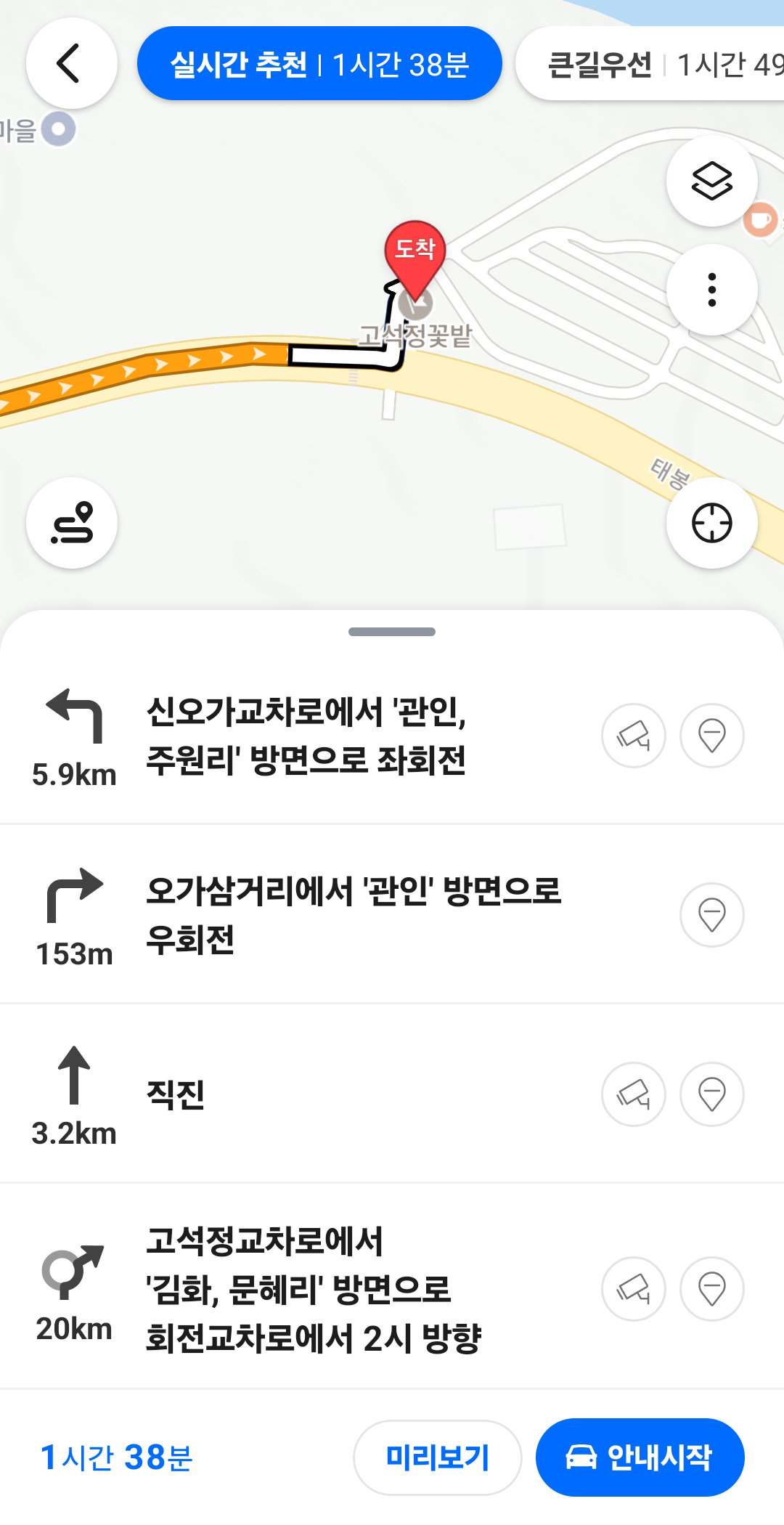View CCTV for the 직진 3.2km step
This screenshot has height=1525, width=784.
634,1094
